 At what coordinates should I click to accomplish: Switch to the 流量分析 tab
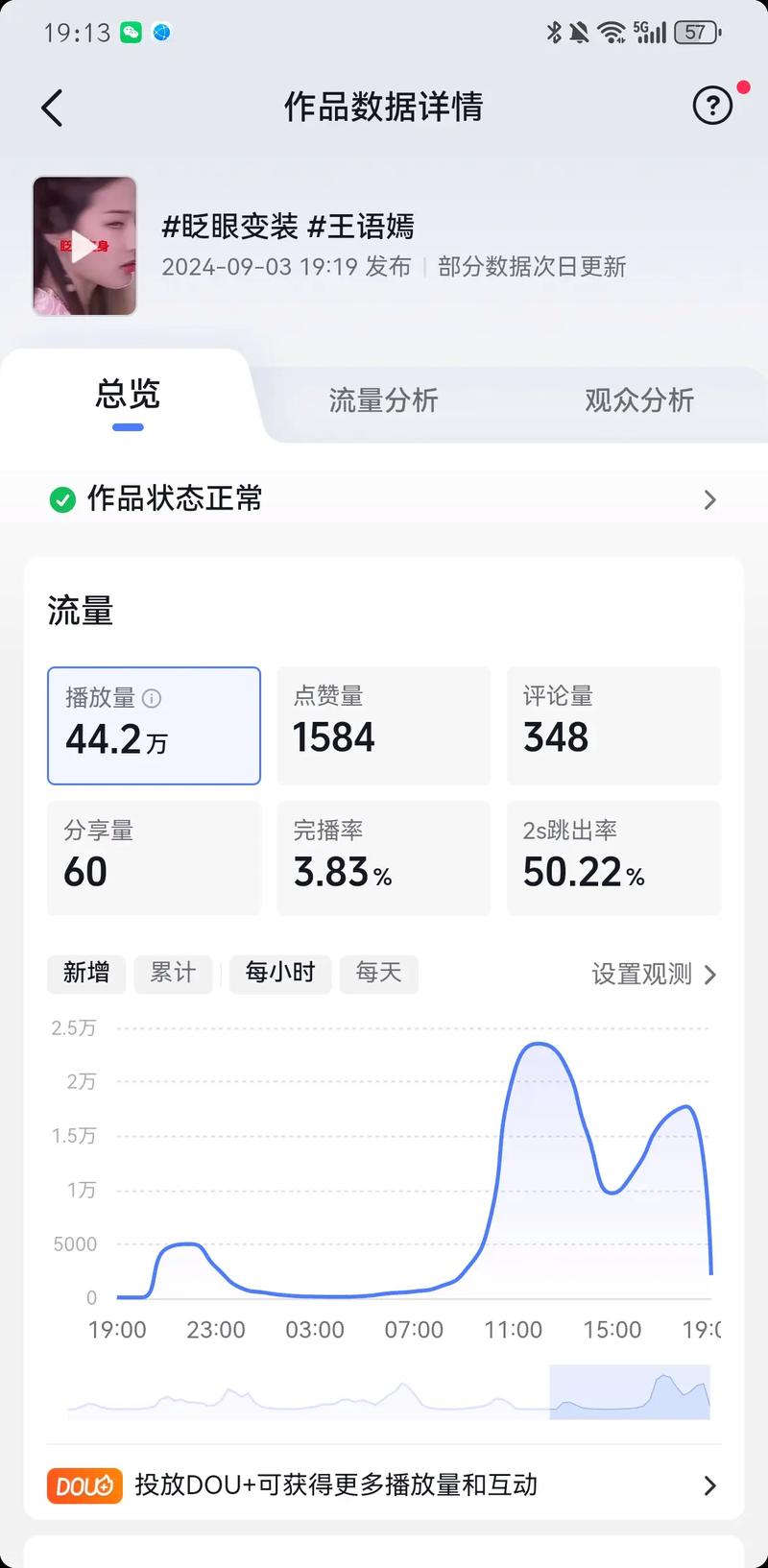pos(384,400)
